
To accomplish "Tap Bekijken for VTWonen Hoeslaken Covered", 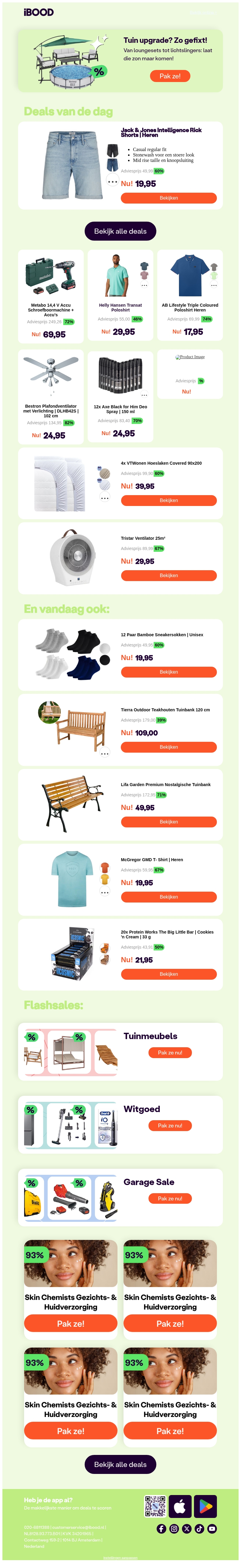I will click(169, 500).
